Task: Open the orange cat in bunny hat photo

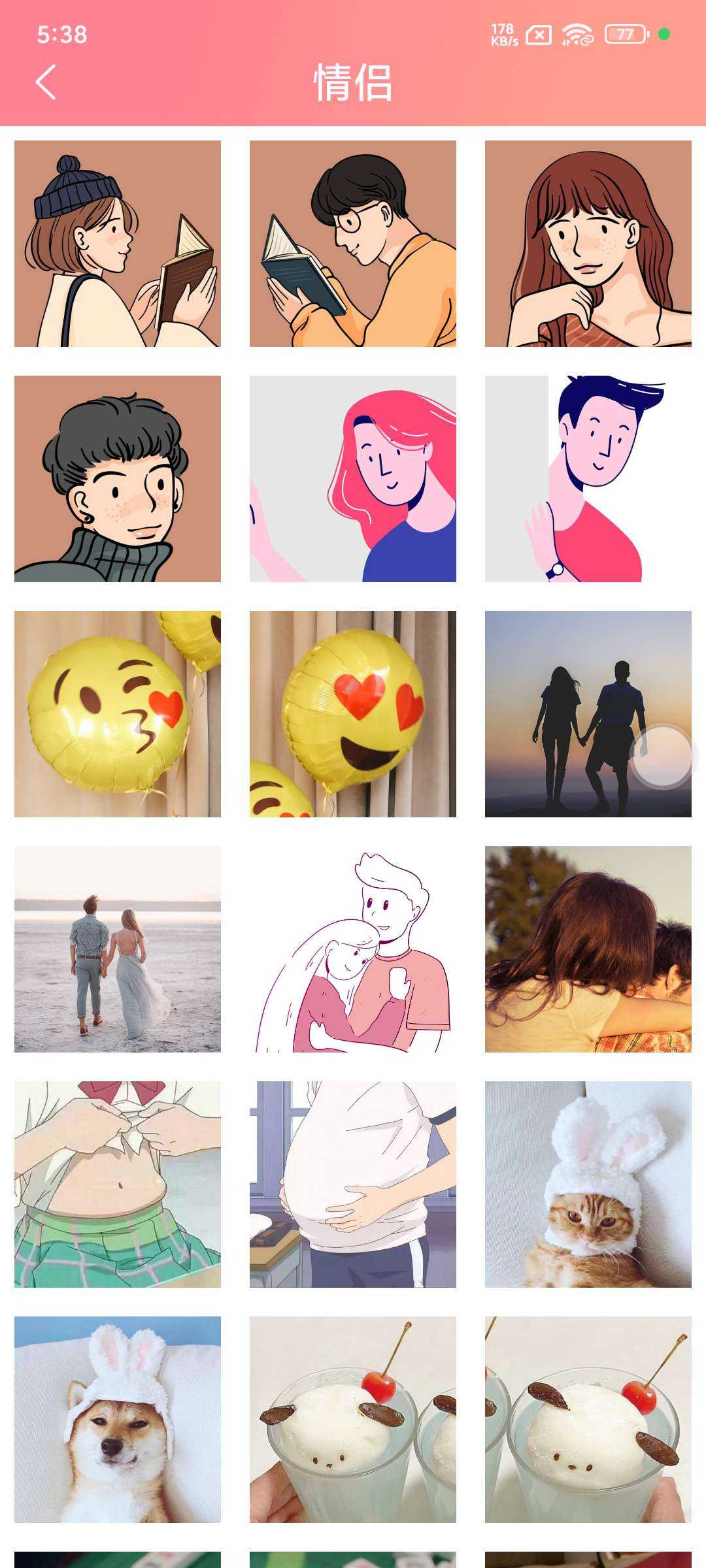Action: click(x=588, y=1184)
